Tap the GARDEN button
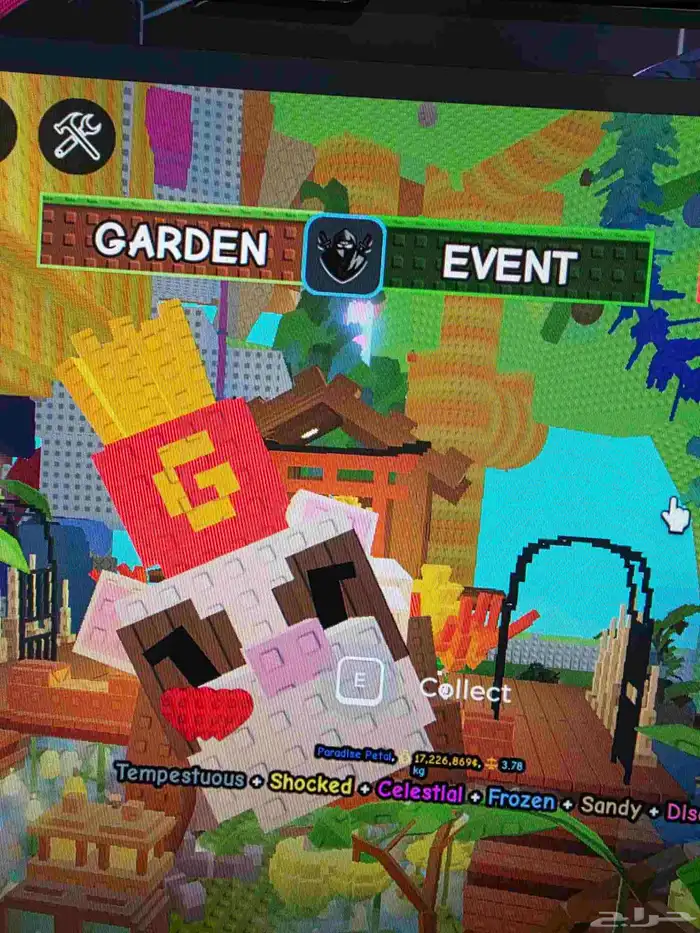 click(x=180, y=243)
